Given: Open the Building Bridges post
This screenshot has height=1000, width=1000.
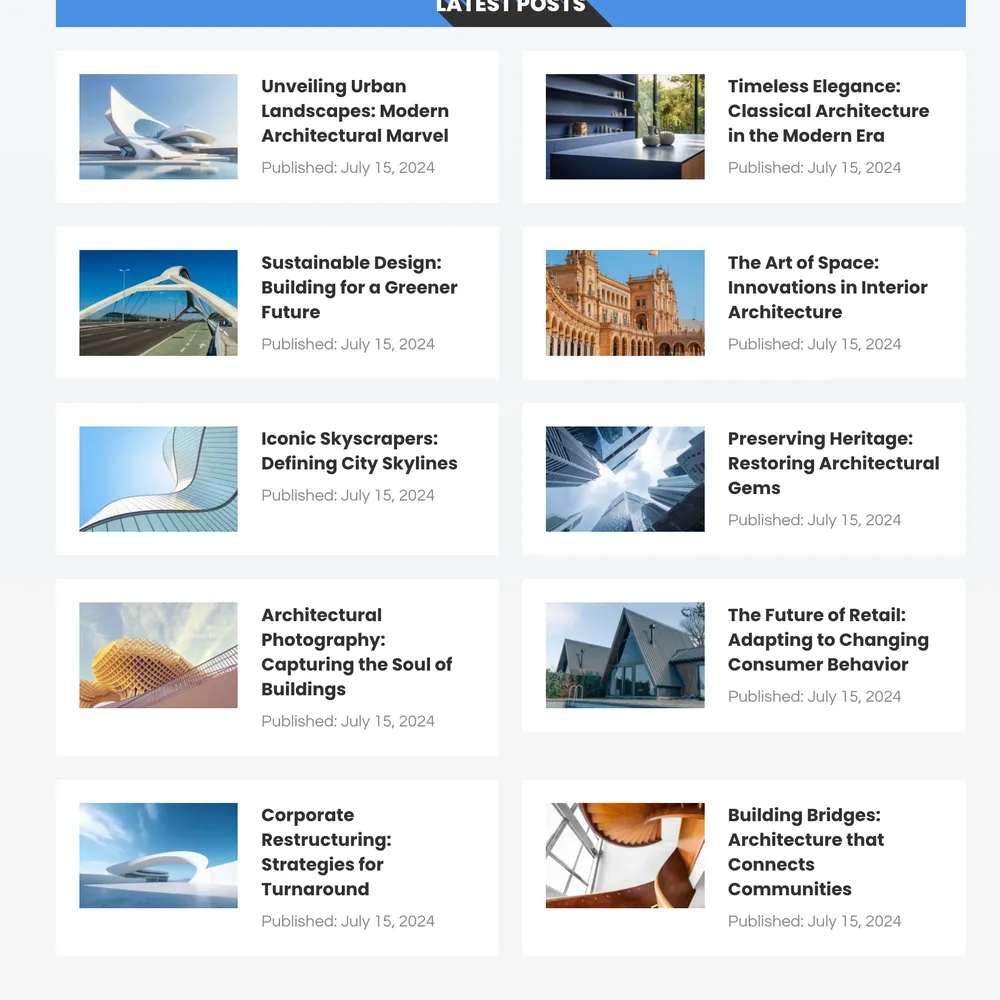Looking at the screenshot, I should pos(805,852).
